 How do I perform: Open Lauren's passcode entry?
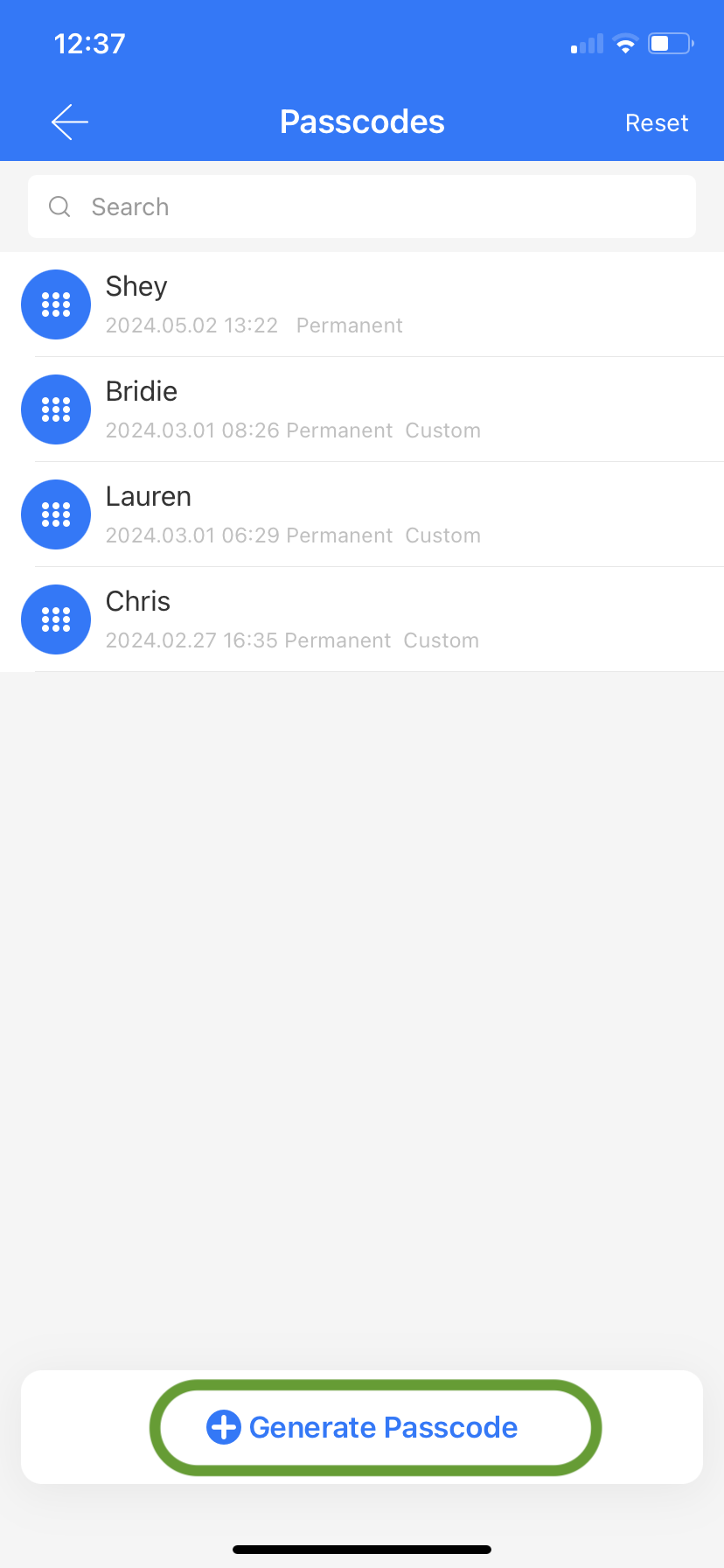point(362,514)
